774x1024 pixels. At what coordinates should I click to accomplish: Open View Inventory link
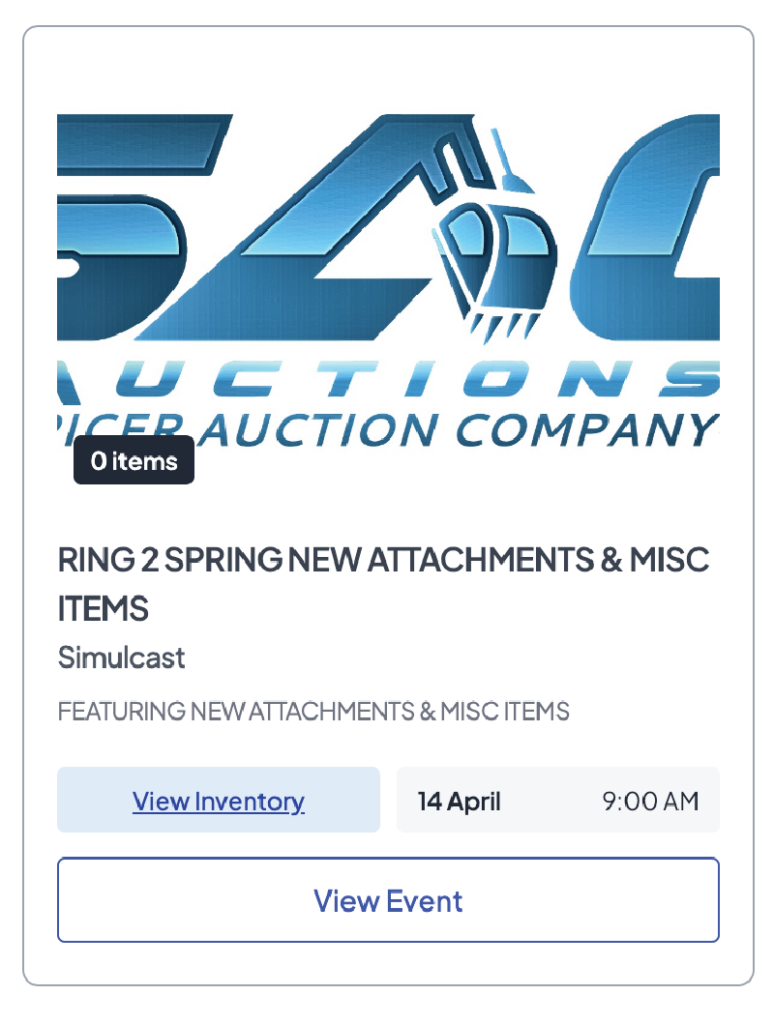pyautogui.click(x=218, y=801)
